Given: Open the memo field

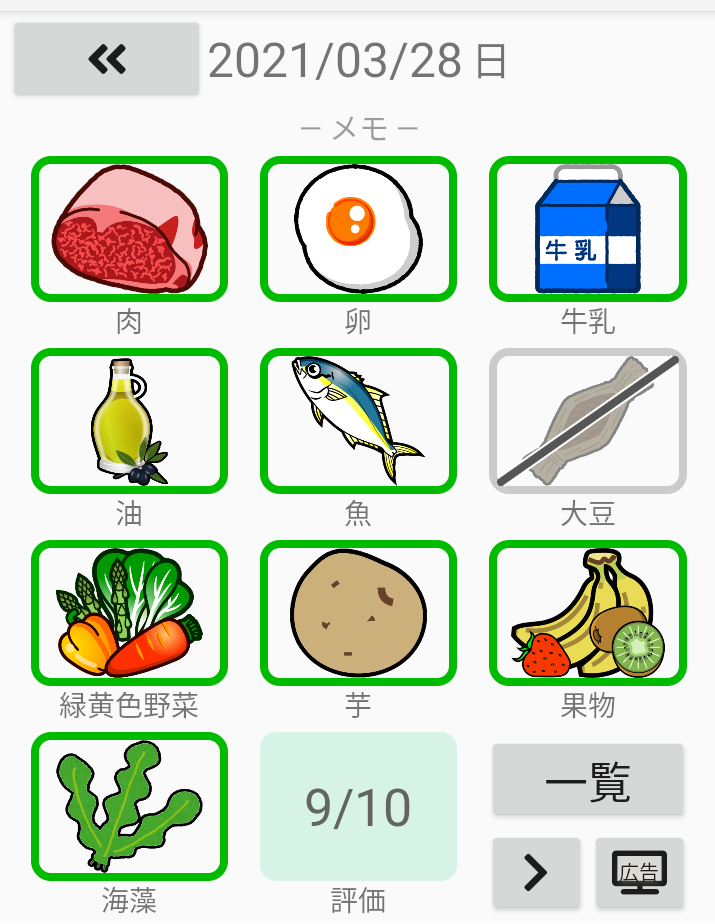Looking at the screenshot, I should click(x=358, y=128).
